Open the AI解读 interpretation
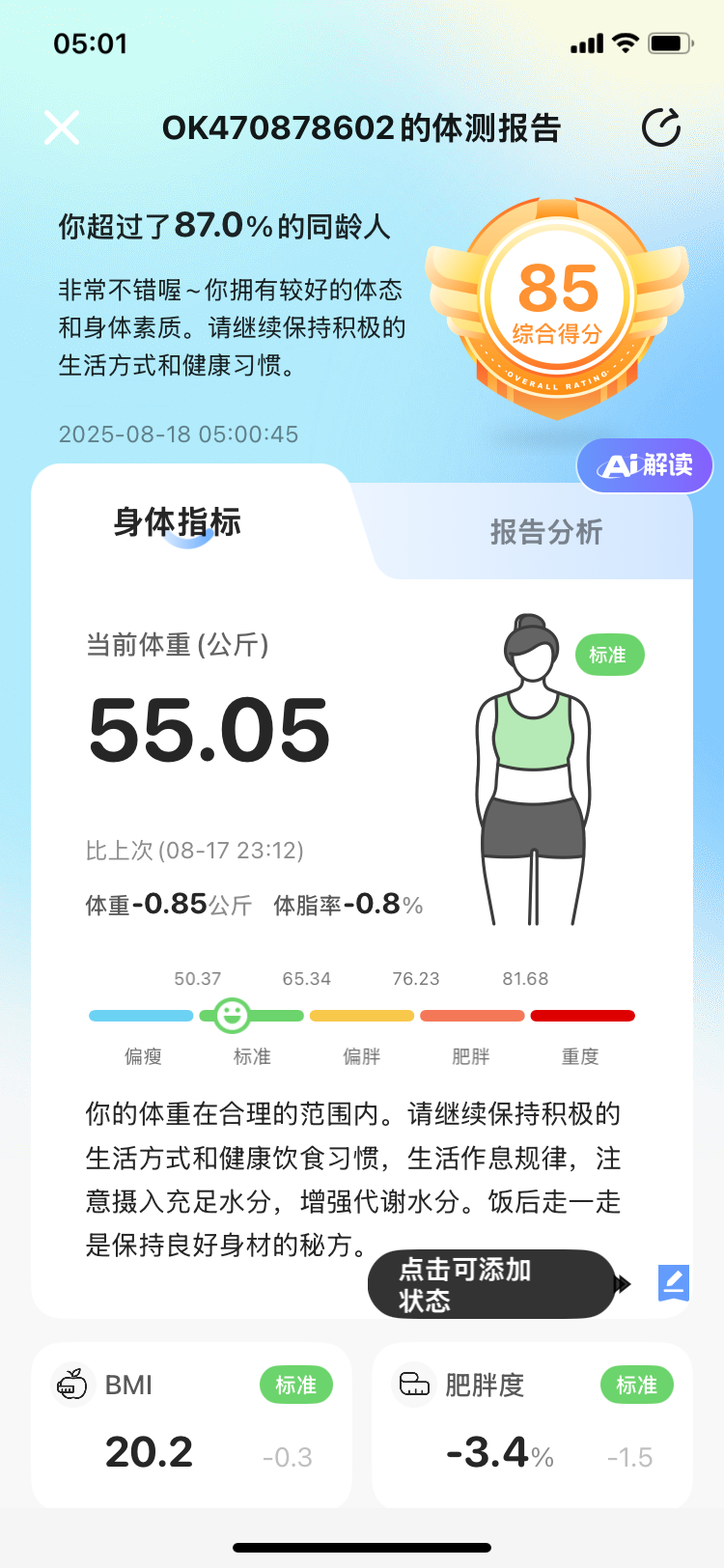The width and height of the screenshot is (724, 1568). pos(645,465)
